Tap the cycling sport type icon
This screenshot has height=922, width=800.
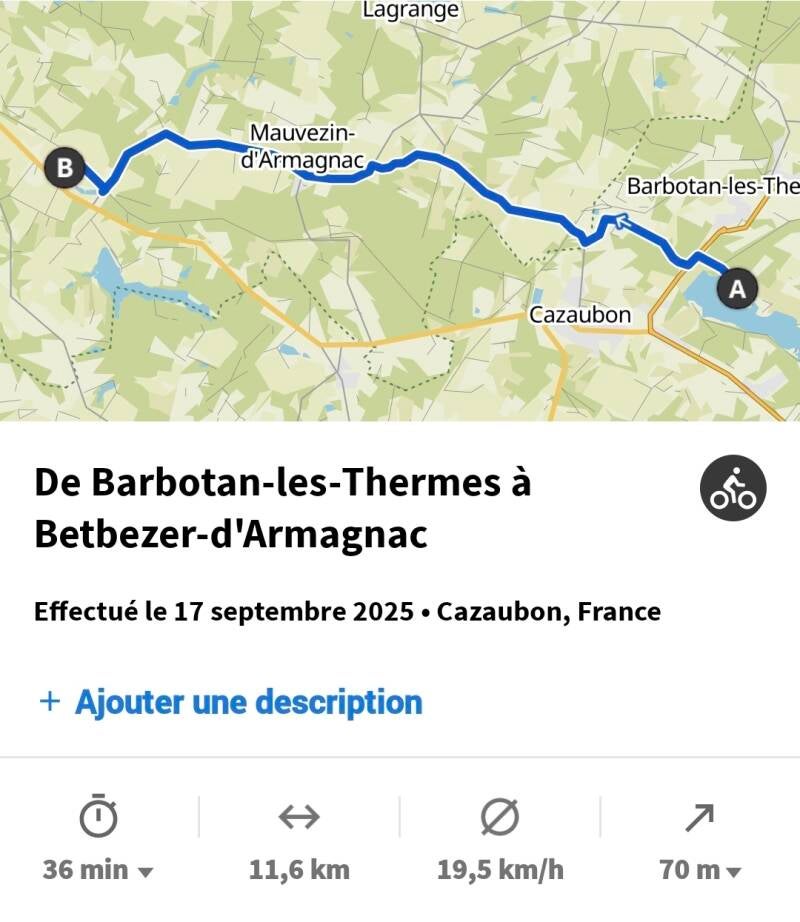click(732, 489)
